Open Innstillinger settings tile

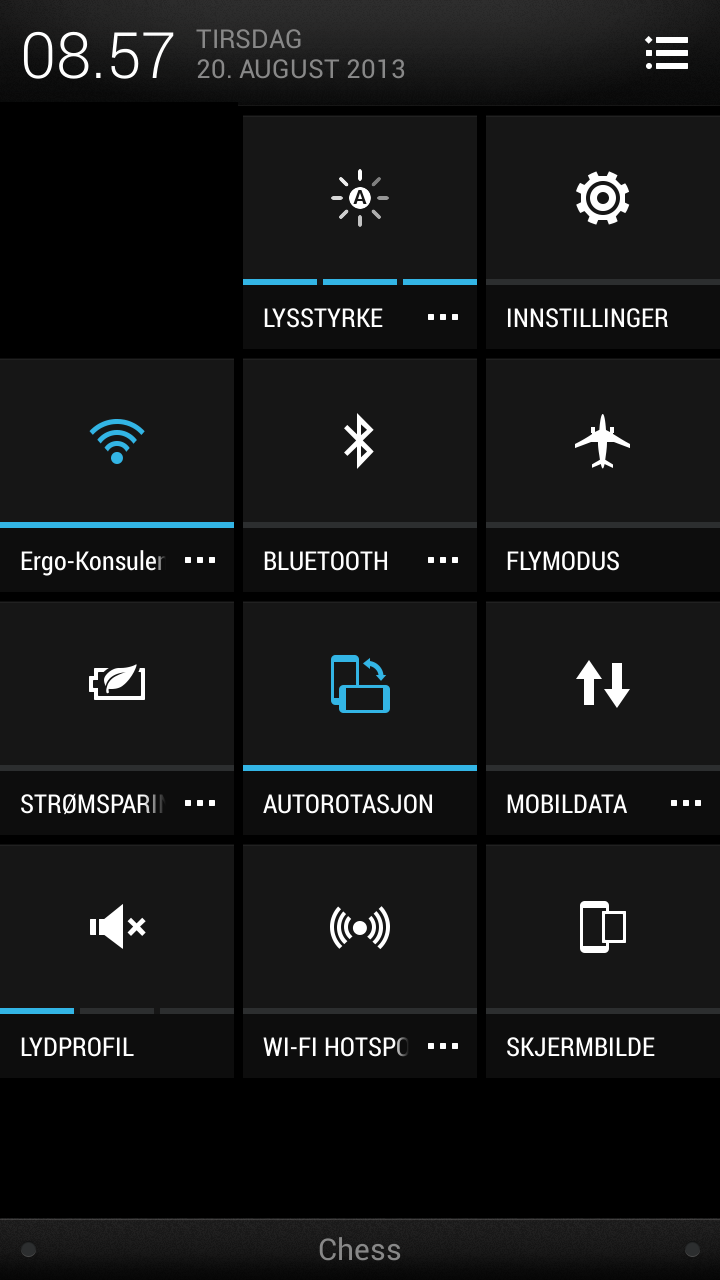603,232
